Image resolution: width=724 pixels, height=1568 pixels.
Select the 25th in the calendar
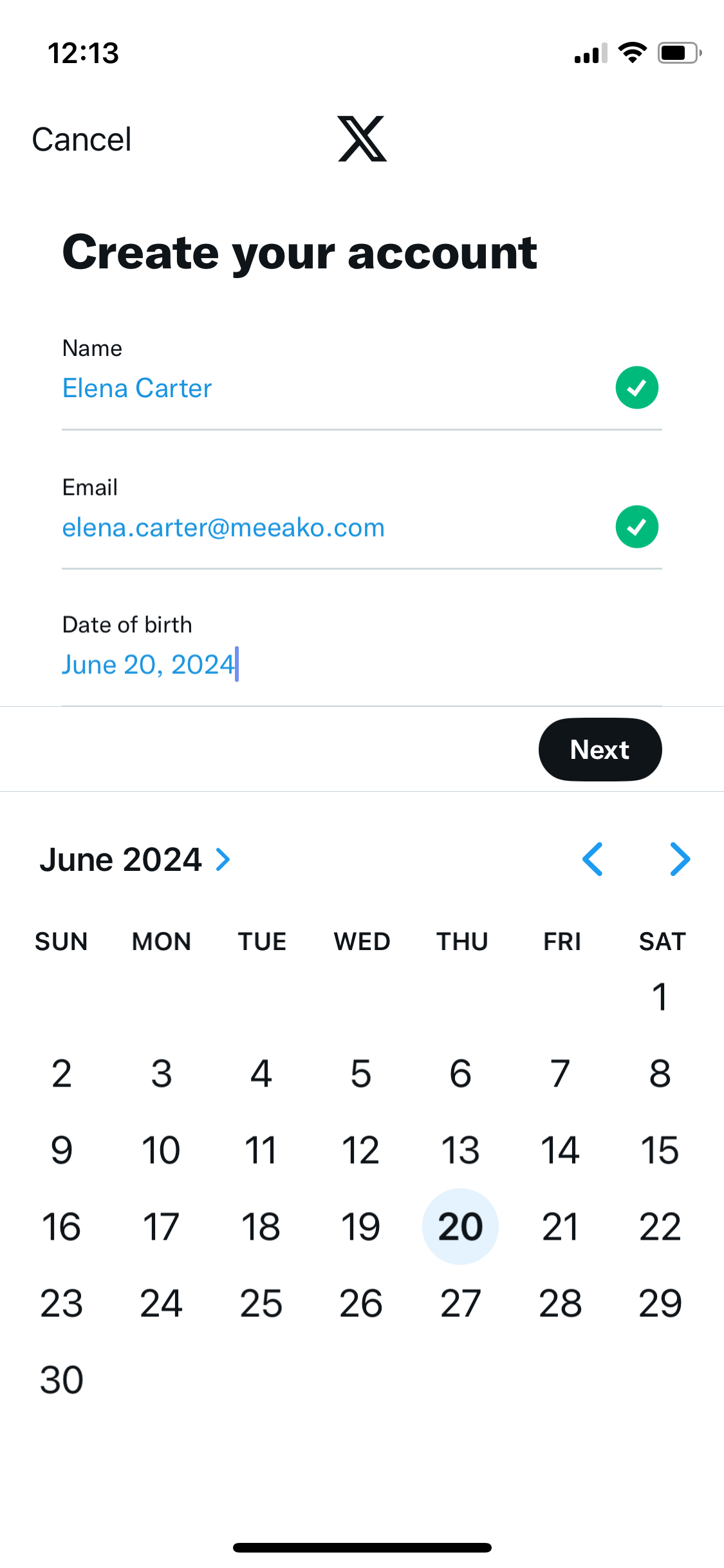(x=261, y=1303)
